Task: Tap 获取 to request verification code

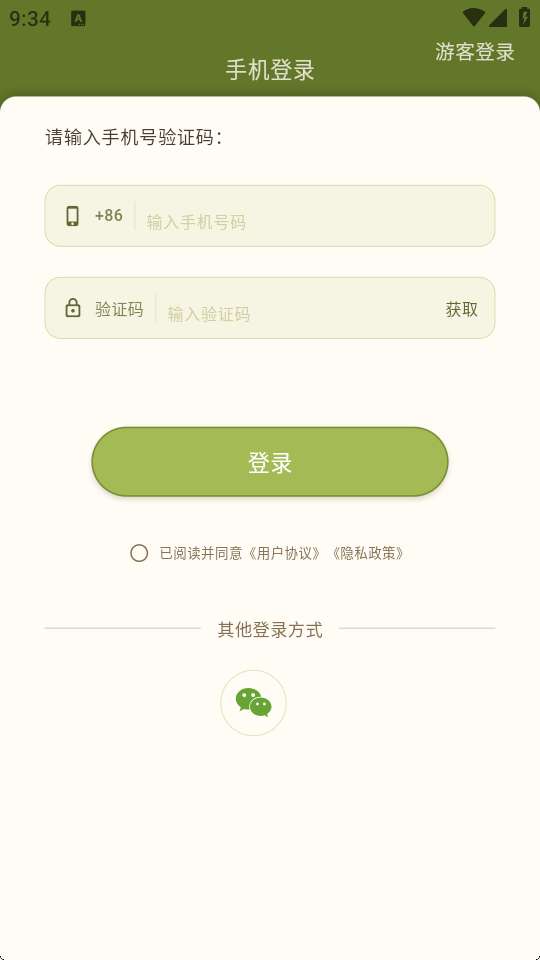Action: coord(462,309)
